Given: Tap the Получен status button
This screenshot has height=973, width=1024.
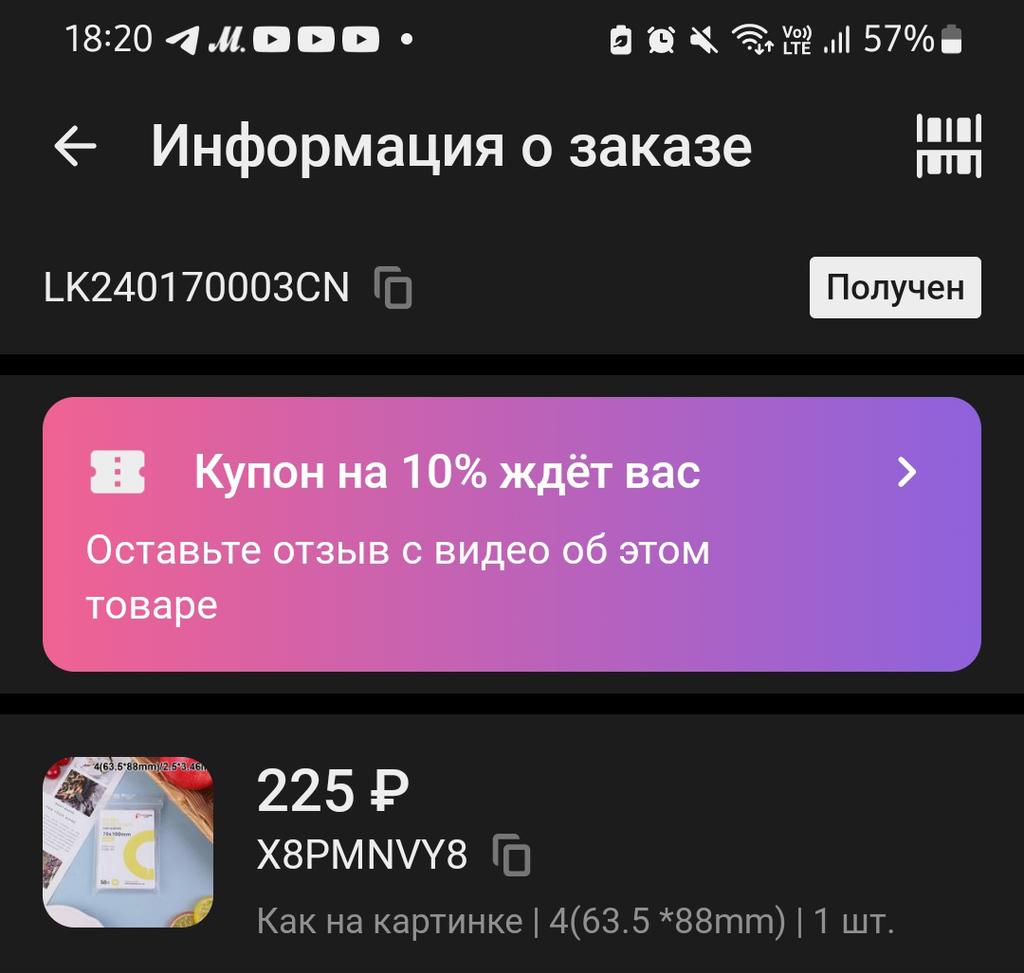Looking at the screenshot, I should click(895, 288).
